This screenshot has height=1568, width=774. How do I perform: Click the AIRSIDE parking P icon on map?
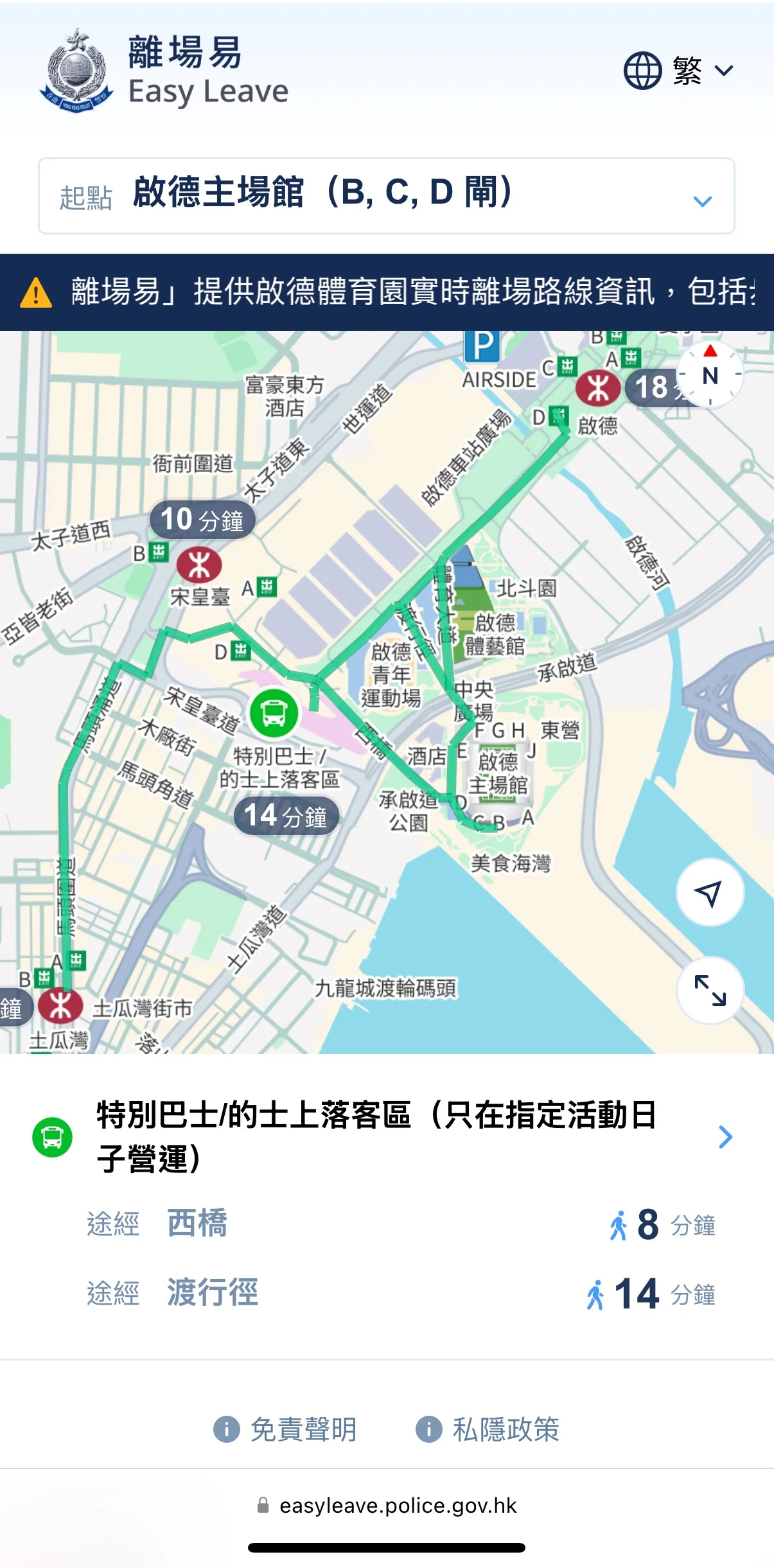[x=483, y=346]
